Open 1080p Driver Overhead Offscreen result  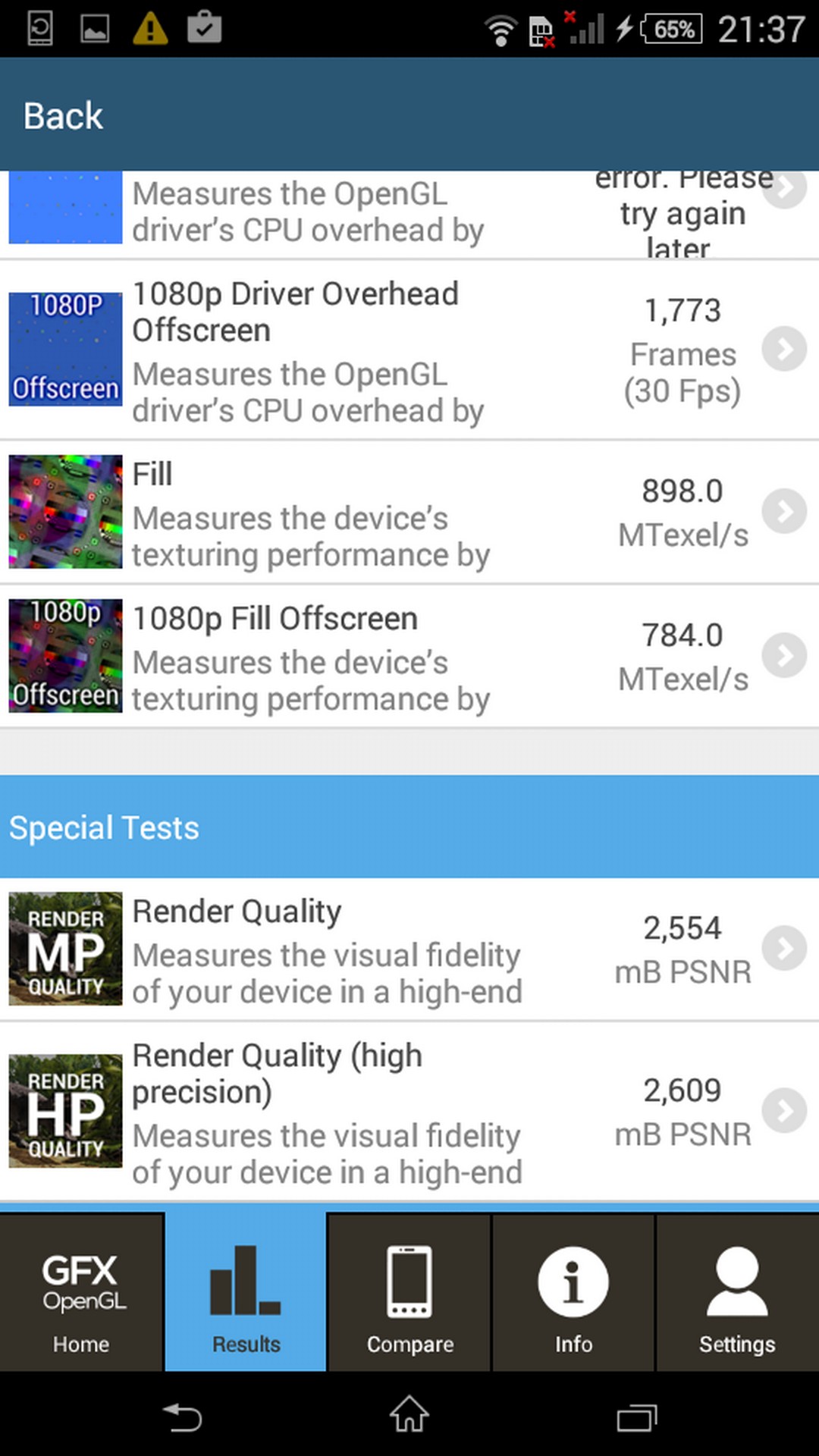coord(409,350)
